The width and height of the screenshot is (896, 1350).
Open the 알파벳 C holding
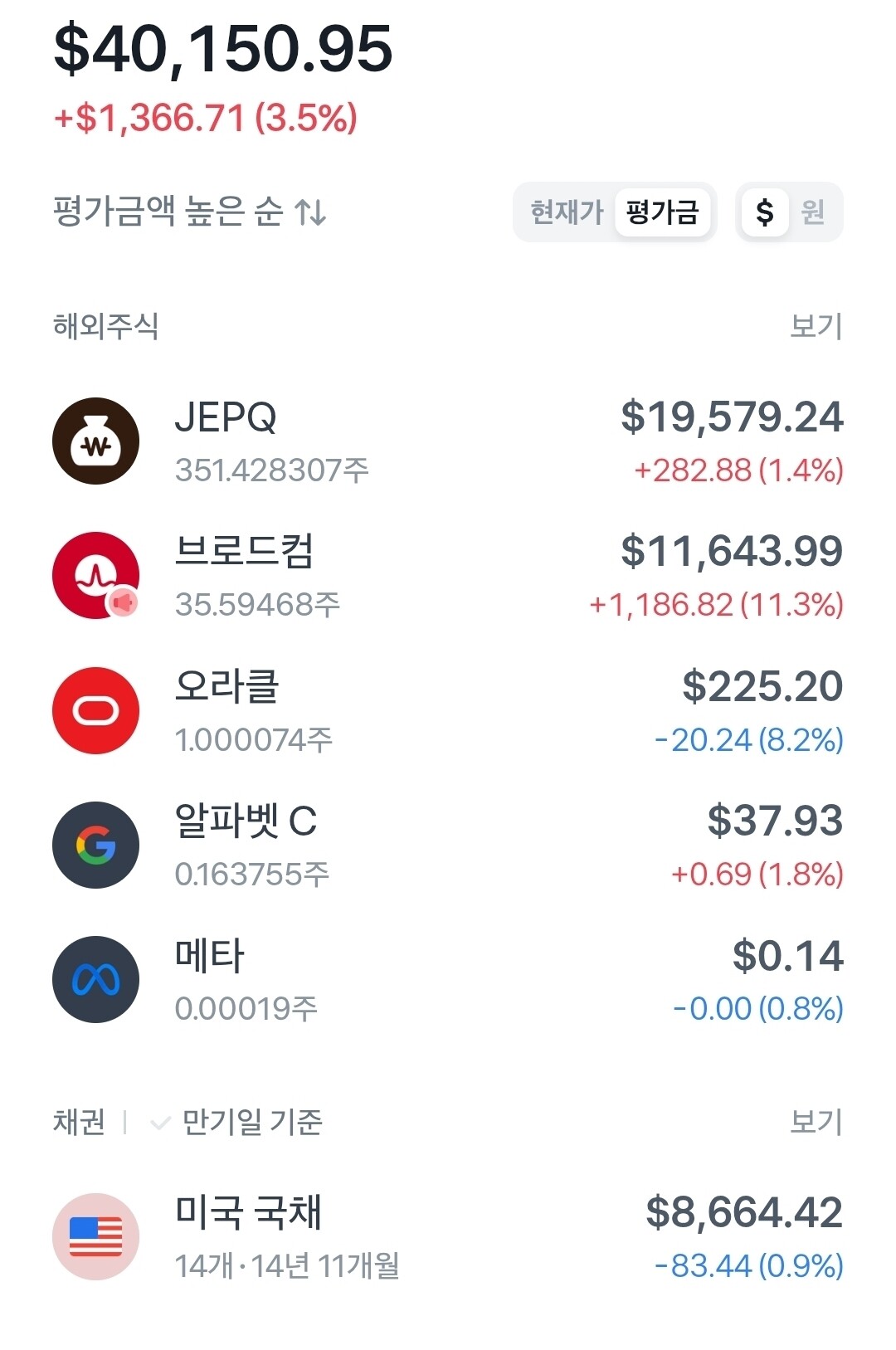(448, 846)
